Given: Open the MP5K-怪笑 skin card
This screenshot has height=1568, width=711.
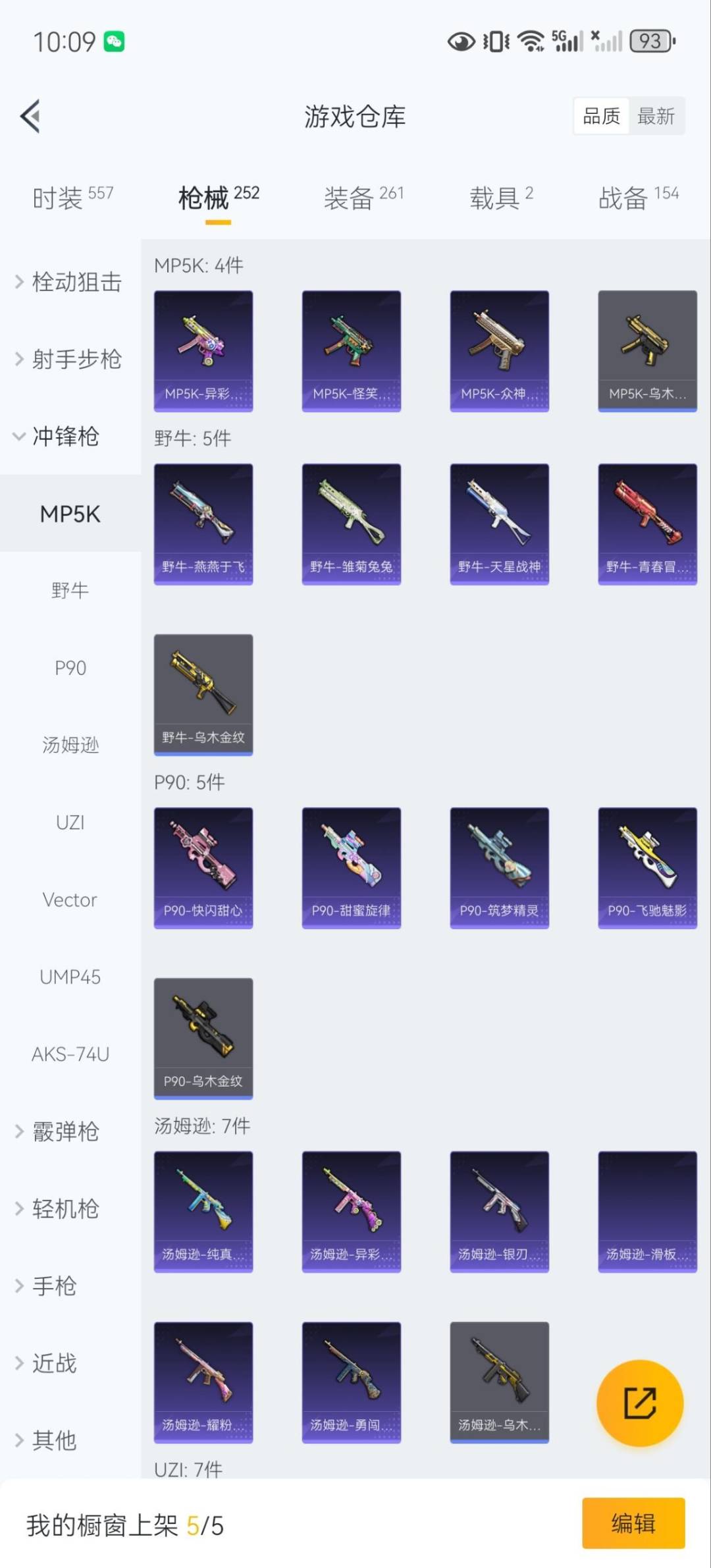Looking at the screenshot, I should click(351, 350).
